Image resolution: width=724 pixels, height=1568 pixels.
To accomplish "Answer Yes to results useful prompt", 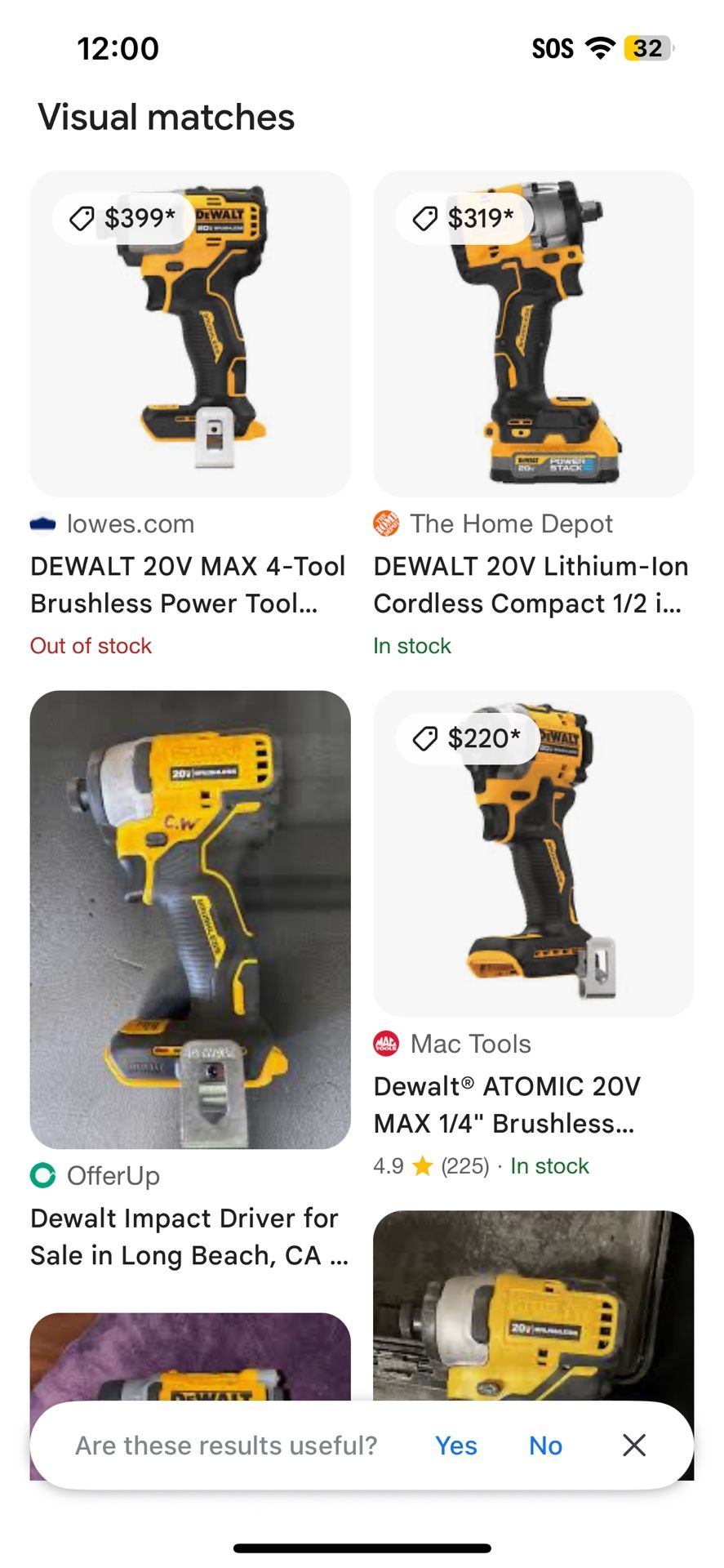I will pyautogui.click(x=455, y=1445).
